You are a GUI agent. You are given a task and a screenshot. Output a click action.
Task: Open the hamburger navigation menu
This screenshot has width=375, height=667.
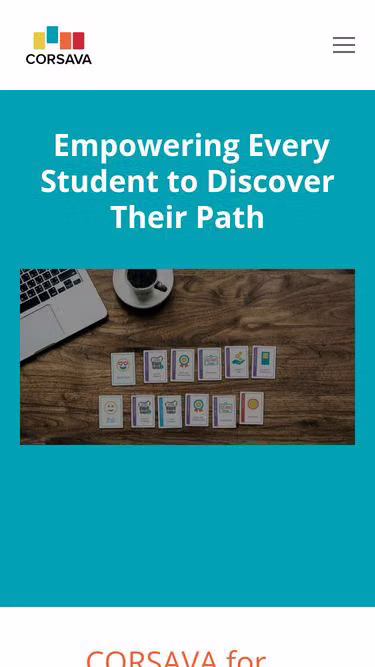tap(344, 45)
